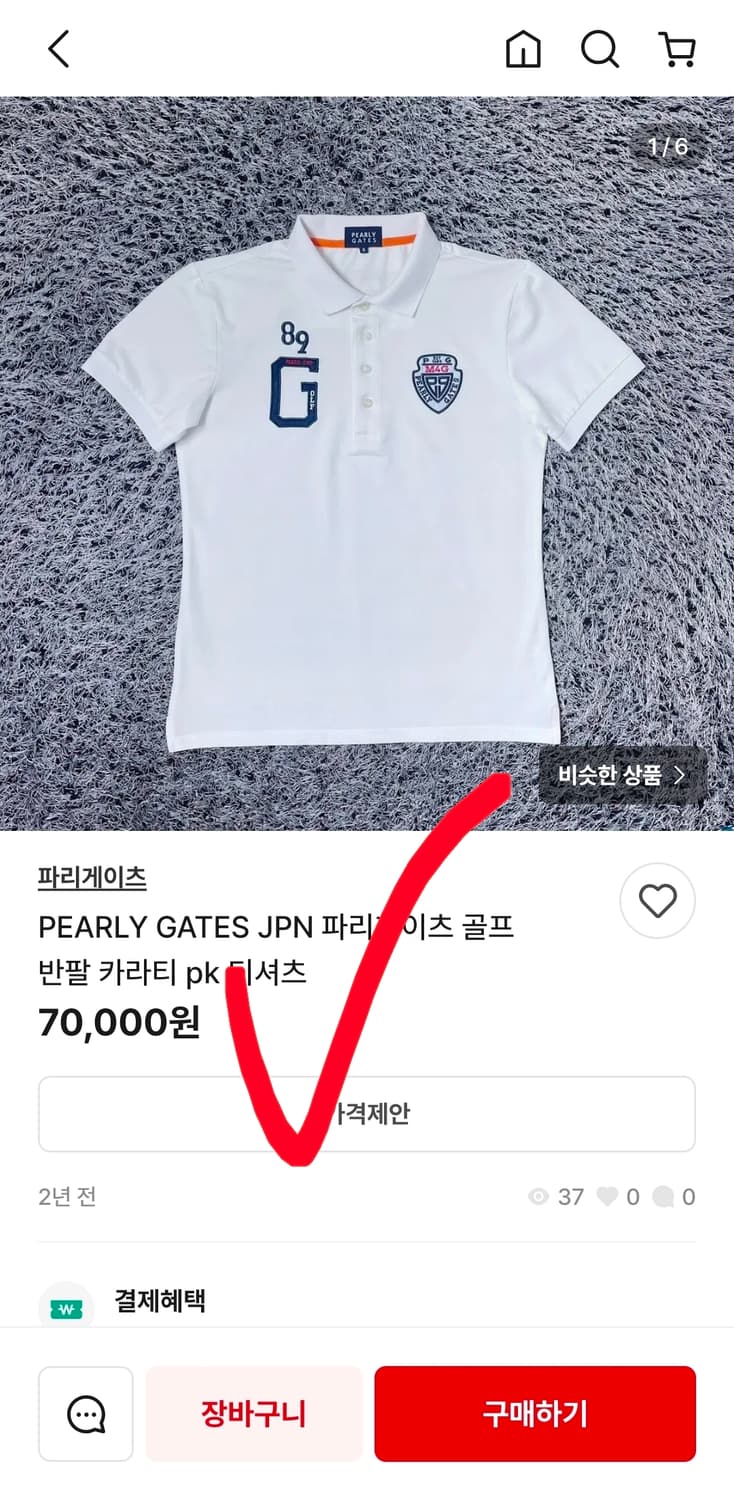Toggle the wishlist heart on the product
The image size is (734, 1500).
pyautogui.click(x=657, y=901)
